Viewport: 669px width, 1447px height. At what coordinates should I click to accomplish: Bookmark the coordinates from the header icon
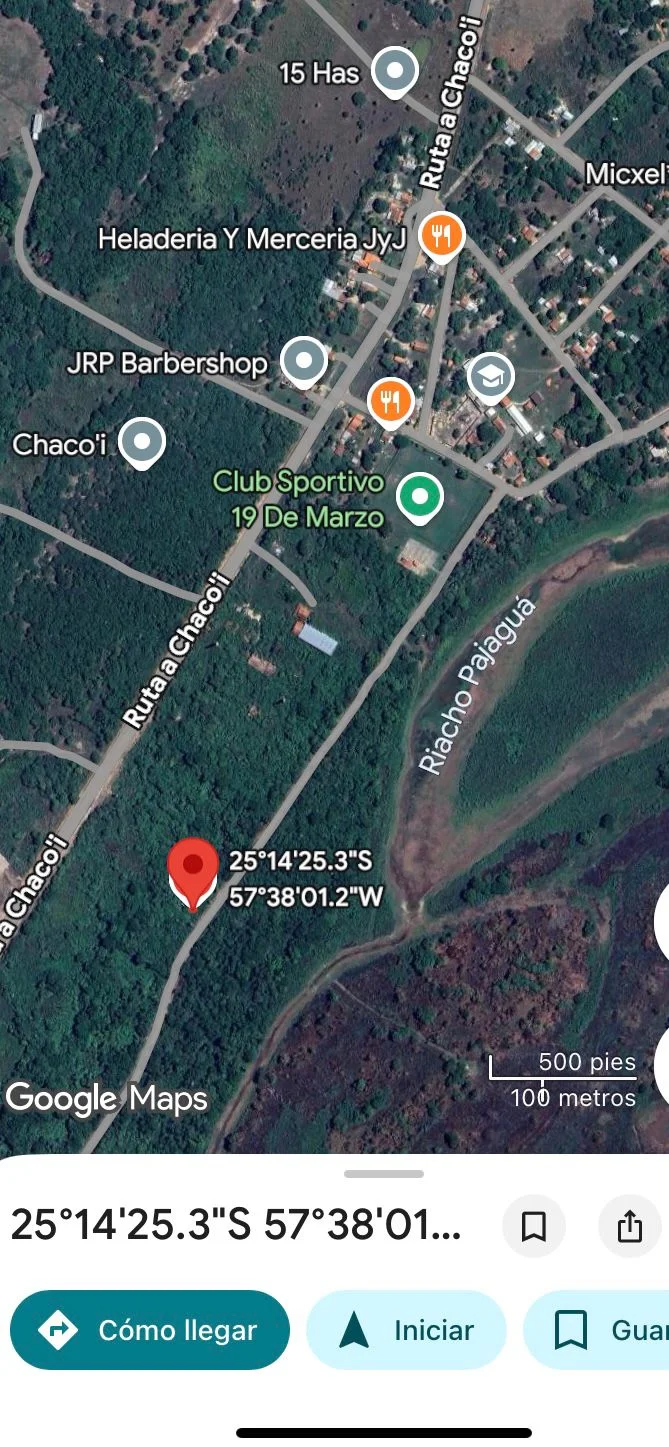tap(534, 1225)
